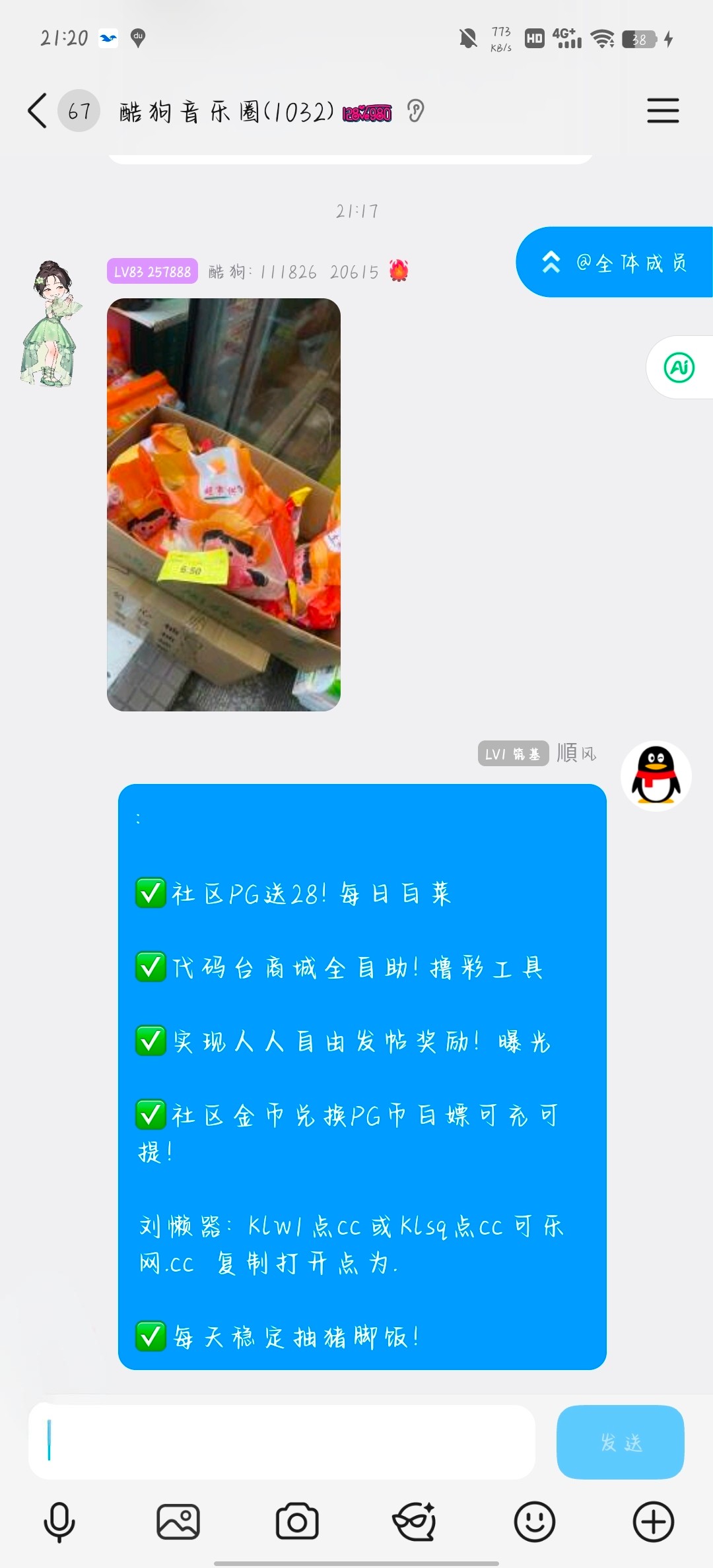Open the AI assistant floating button
This screenshot has width=713, height=1568.
(679, 368)
